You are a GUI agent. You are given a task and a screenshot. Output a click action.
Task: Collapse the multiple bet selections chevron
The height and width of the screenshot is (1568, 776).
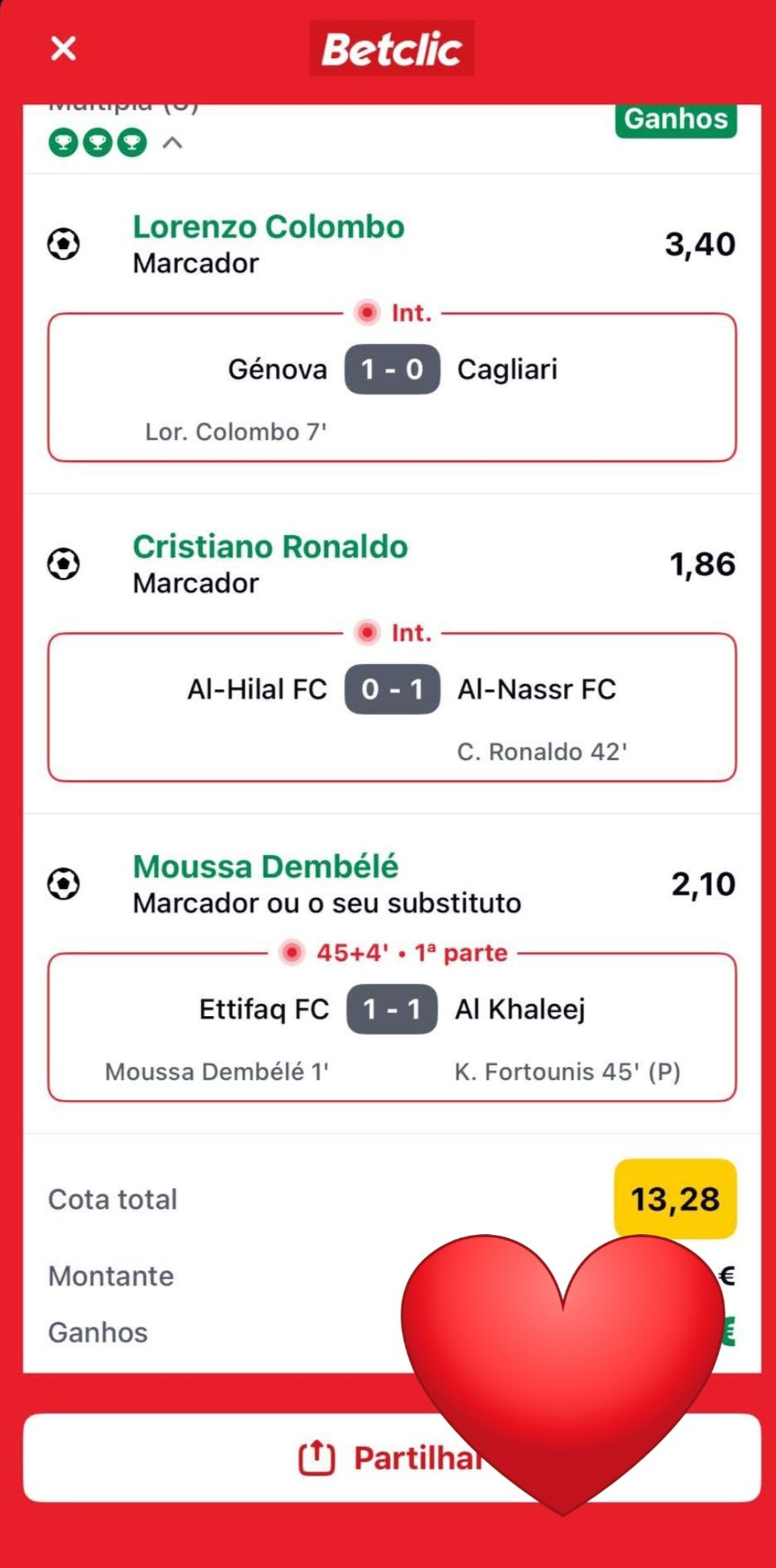point(173,143)
